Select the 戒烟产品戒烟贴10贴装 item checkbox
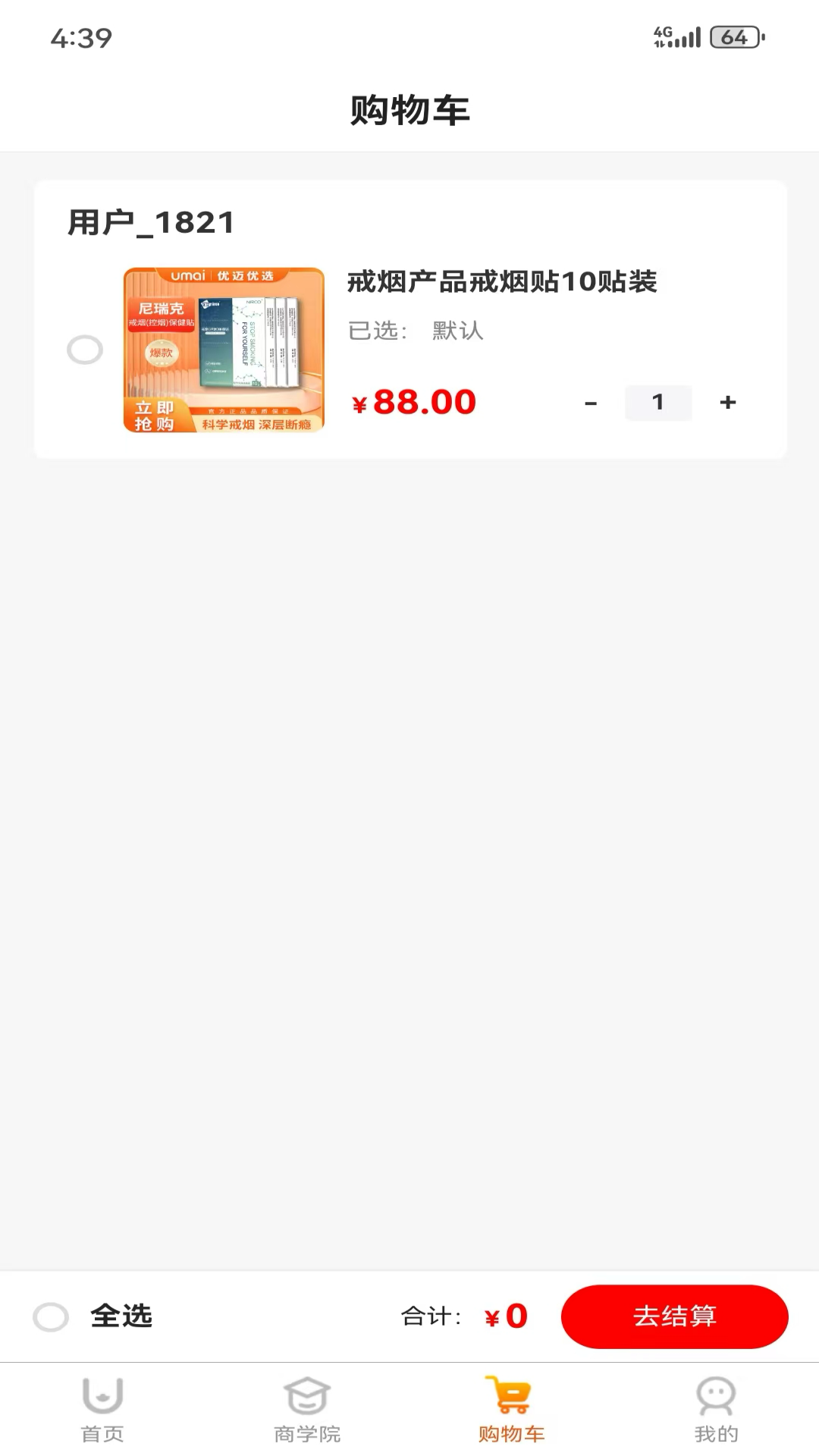This screenshot has width=819, height=1456. pyautogui.click(x=85, y=350)
